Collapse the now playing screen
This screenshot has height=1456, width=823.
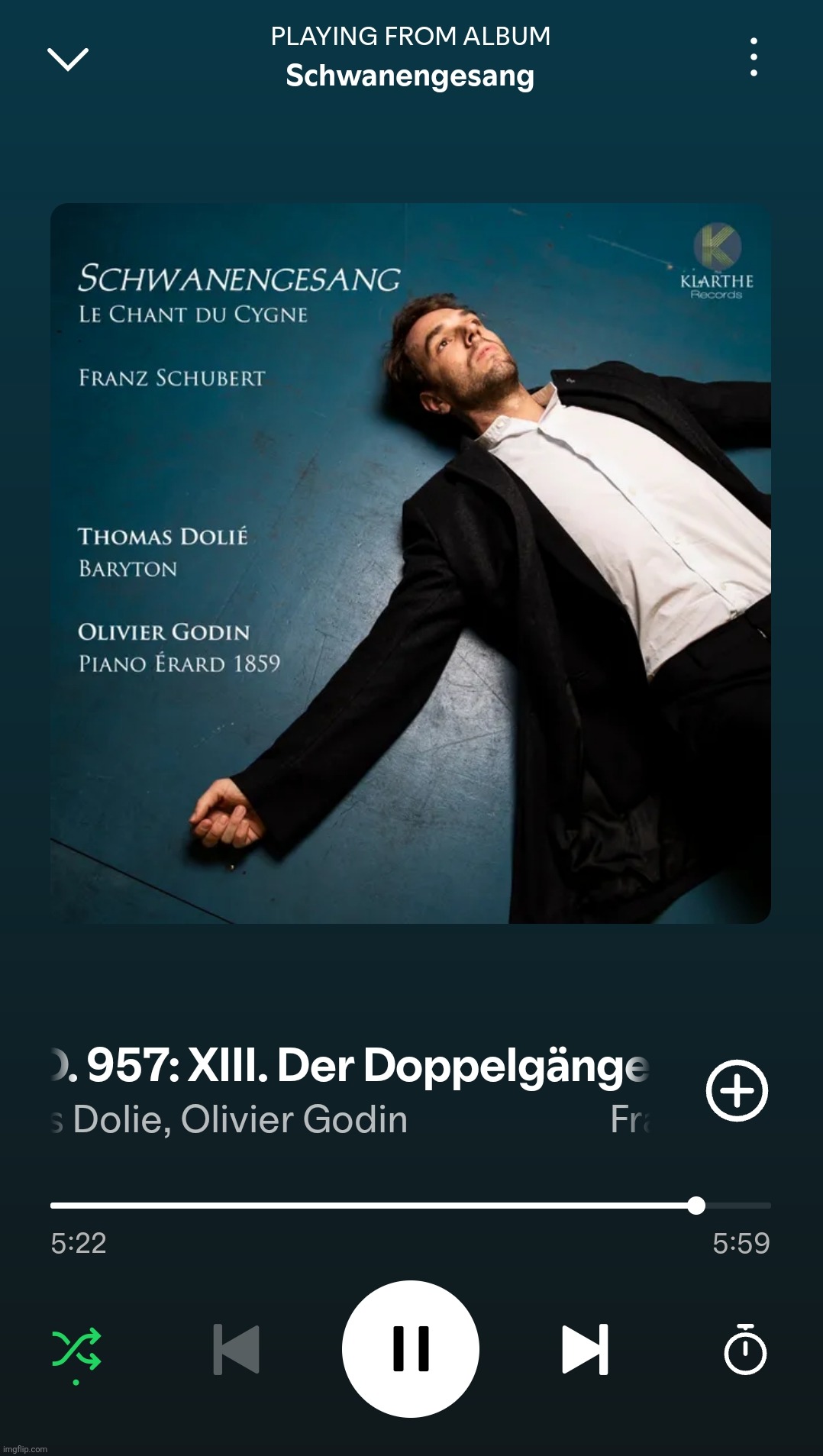click(x=68, y=59)
